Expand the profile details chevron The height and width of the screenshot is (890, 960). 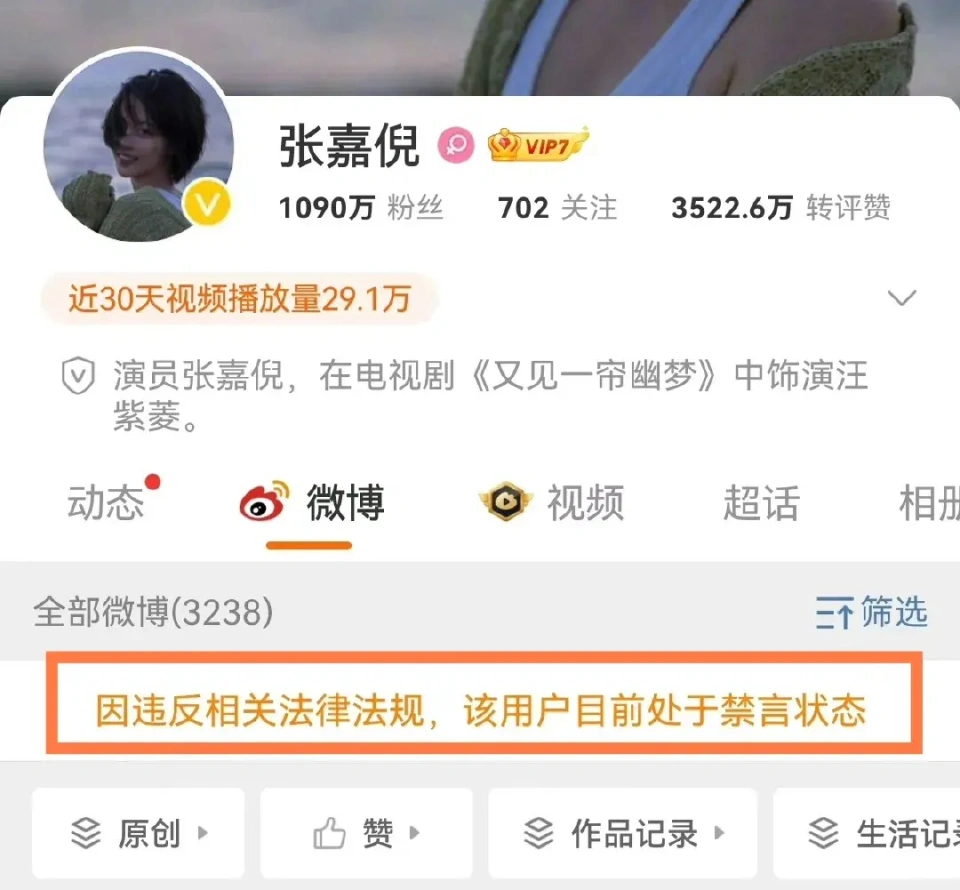coord(902,298)
